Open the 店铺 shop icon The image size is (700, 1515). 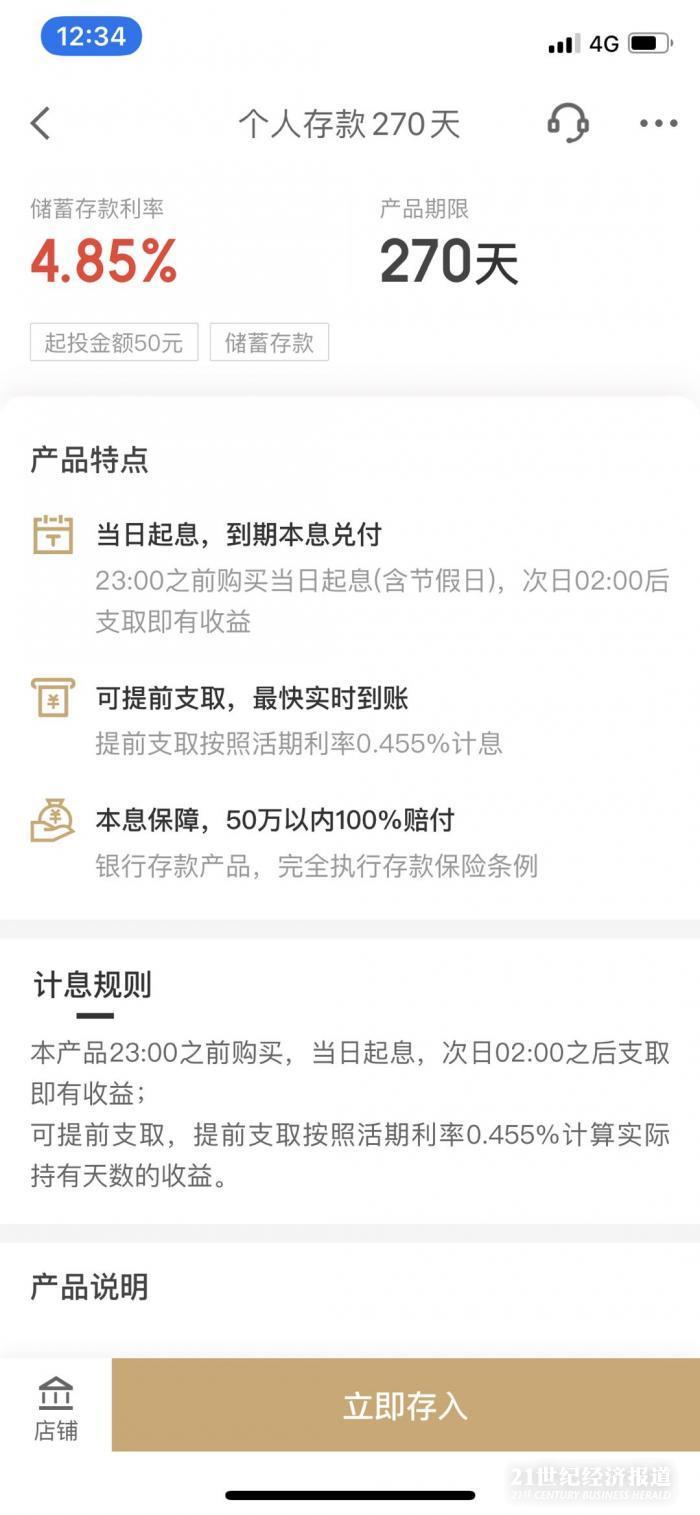click(56, 1409)
